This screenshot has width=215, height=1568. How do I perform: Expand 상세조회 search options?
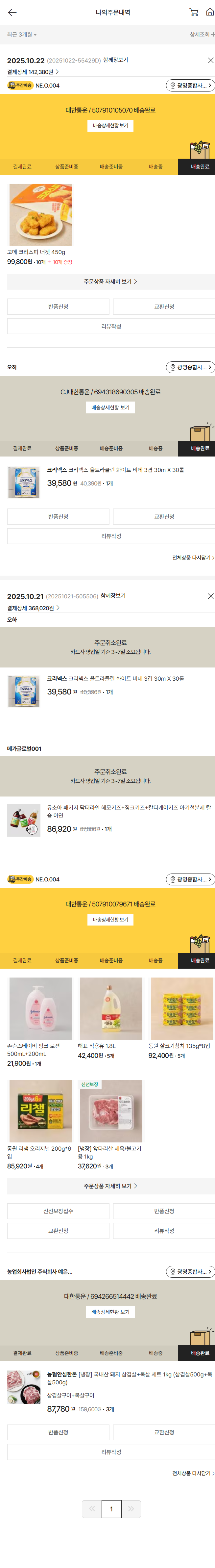pos(201,35)
